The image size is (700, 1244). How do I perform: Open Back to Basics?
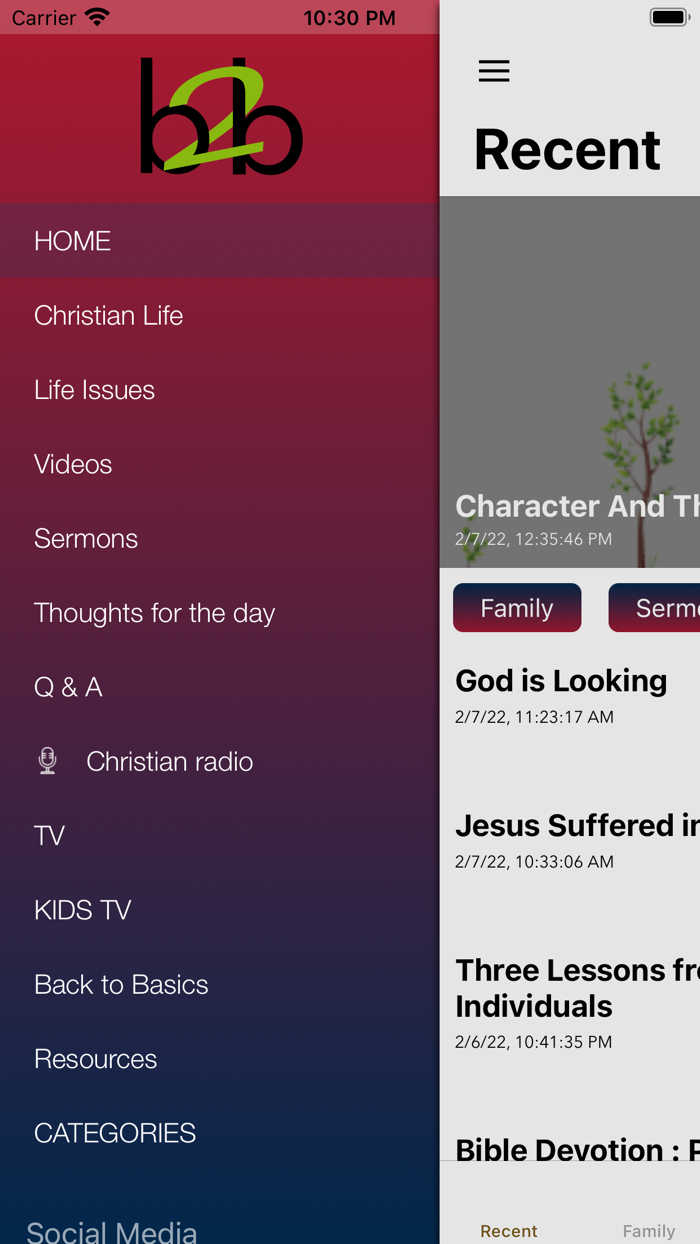(x=121, y=985)
